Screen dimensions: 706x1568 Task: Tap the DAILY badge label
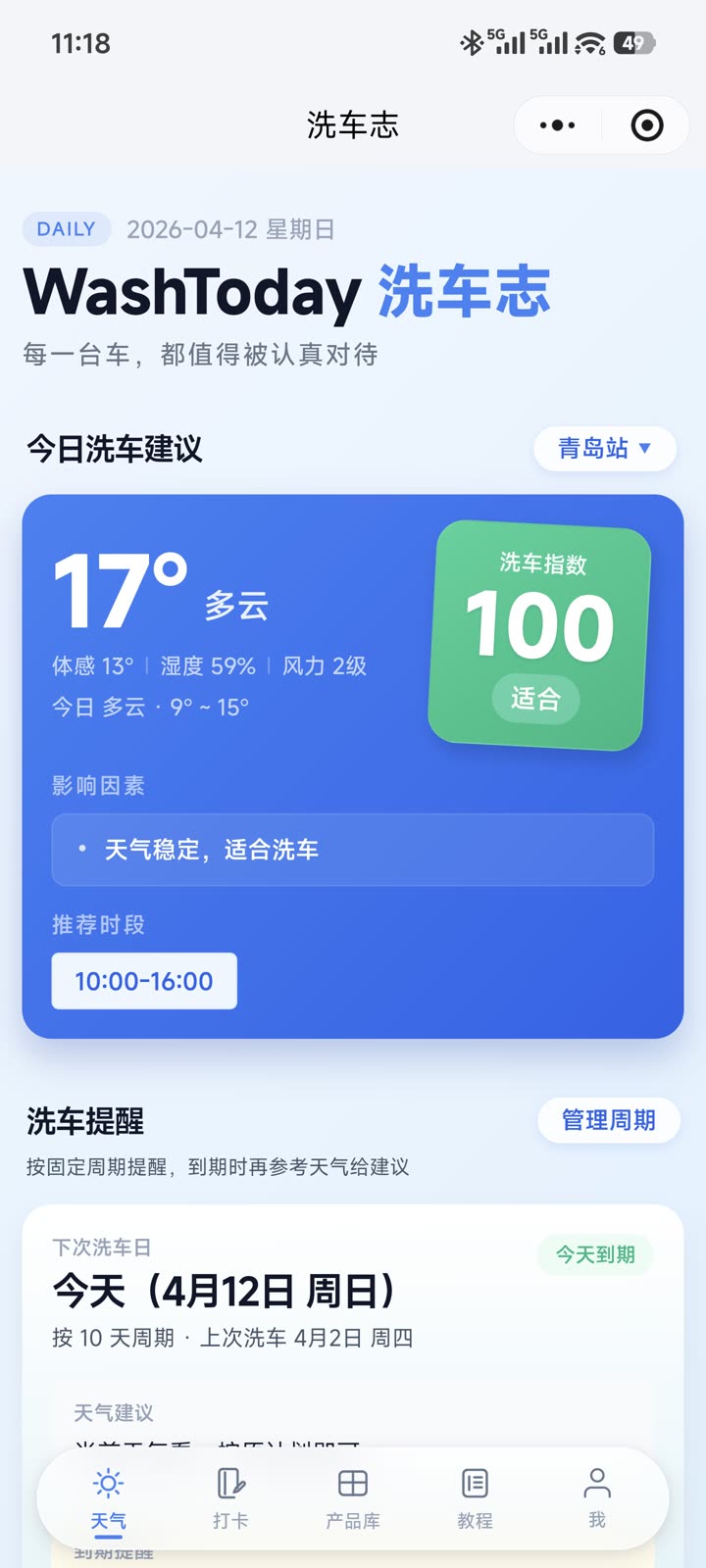pos(66,228)
